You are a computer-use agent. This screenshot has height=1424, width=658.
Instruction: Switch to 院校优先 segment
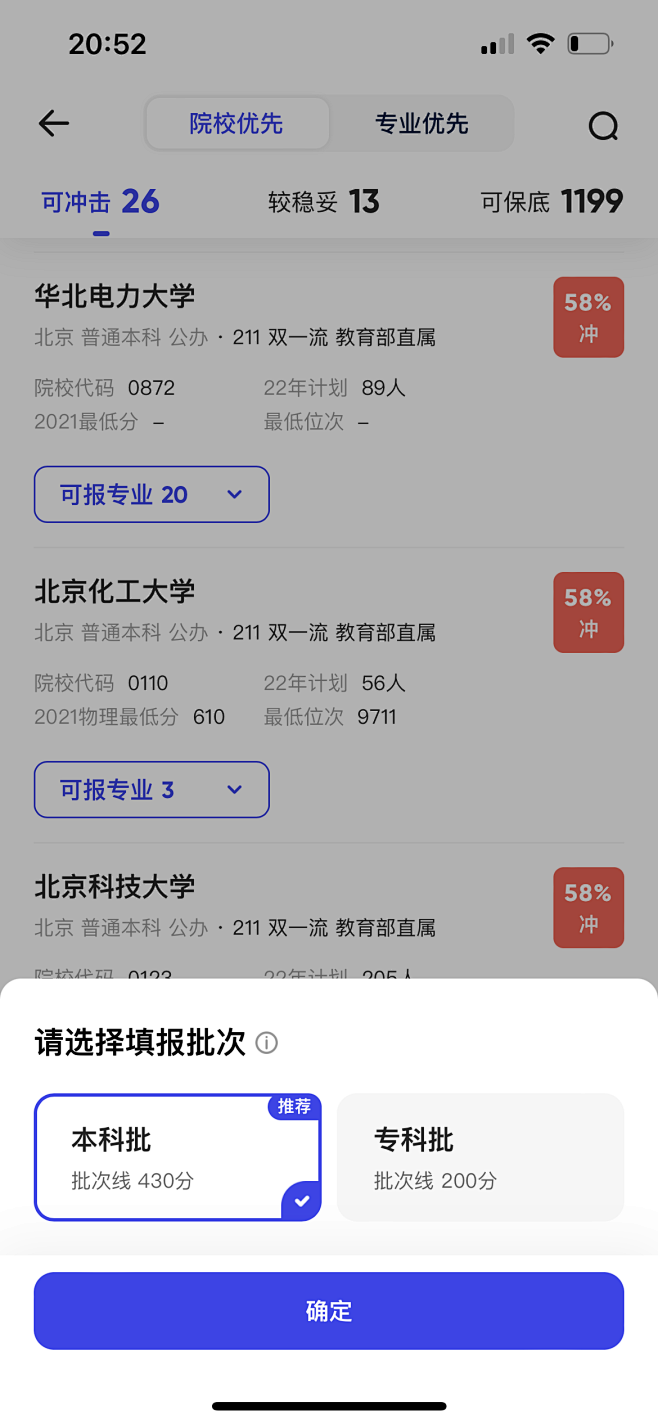237,124
